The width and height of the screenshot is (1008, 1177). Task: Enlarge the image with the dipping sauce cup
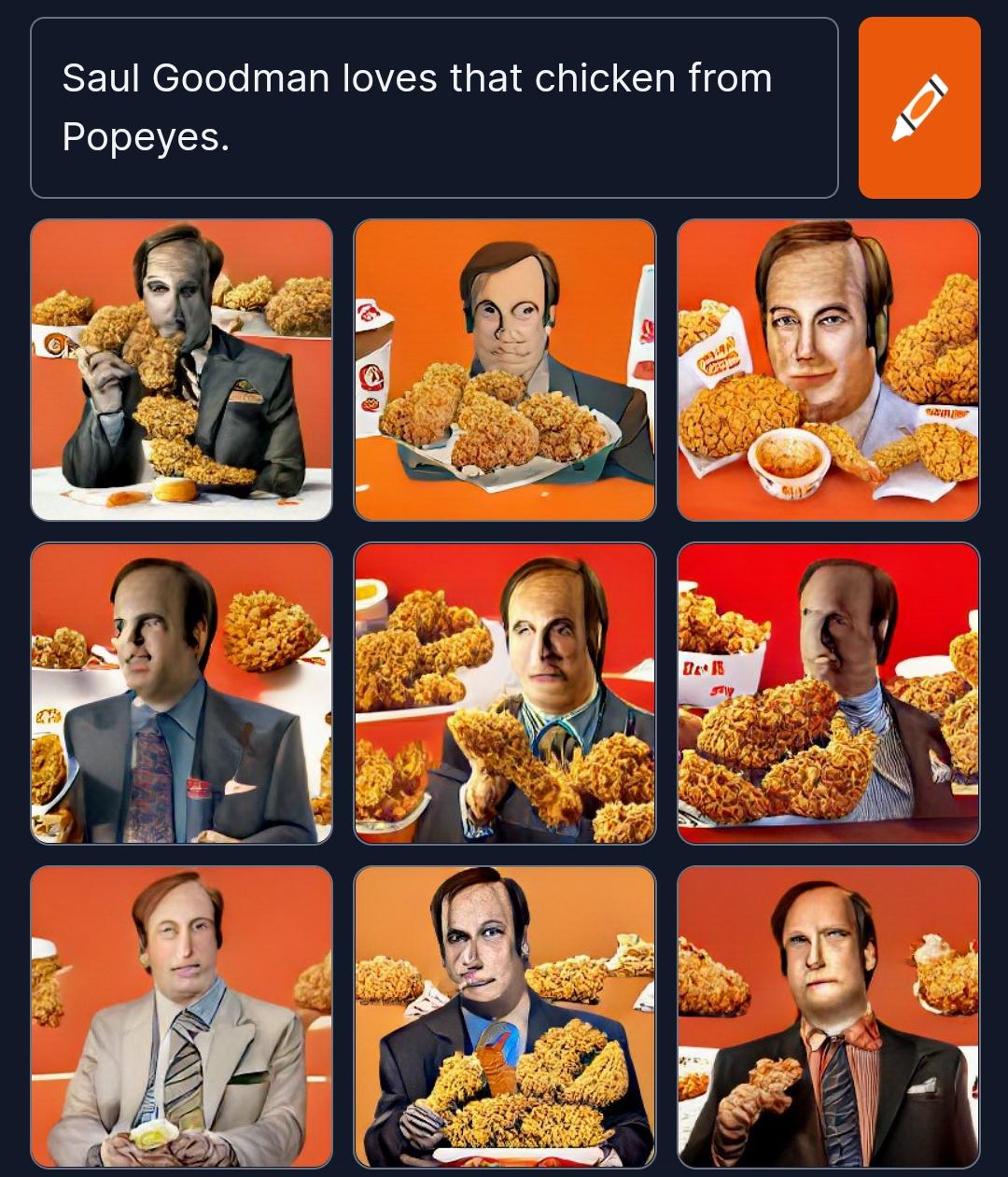[828, 370]
